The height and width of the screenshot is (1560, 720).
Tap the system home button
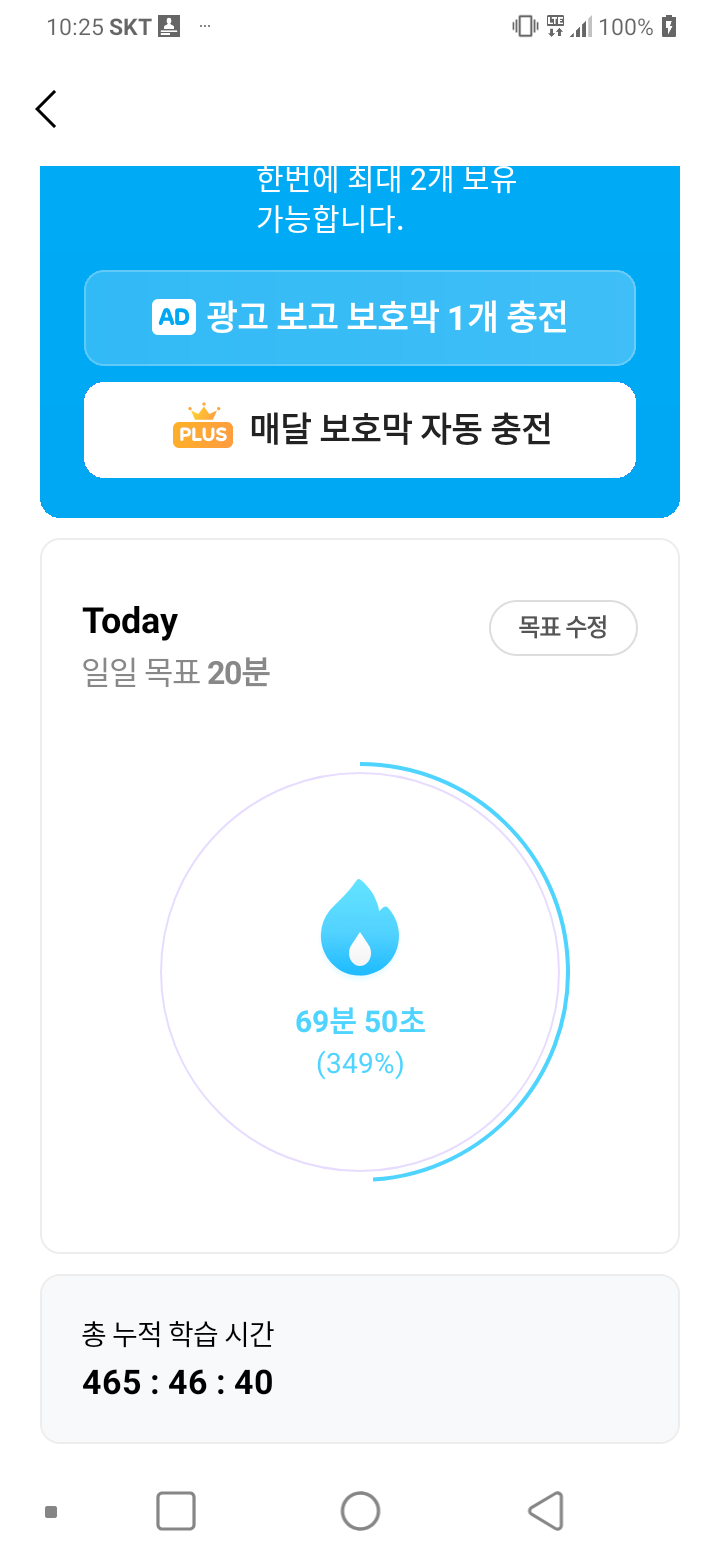click(x=360, y=1511)
